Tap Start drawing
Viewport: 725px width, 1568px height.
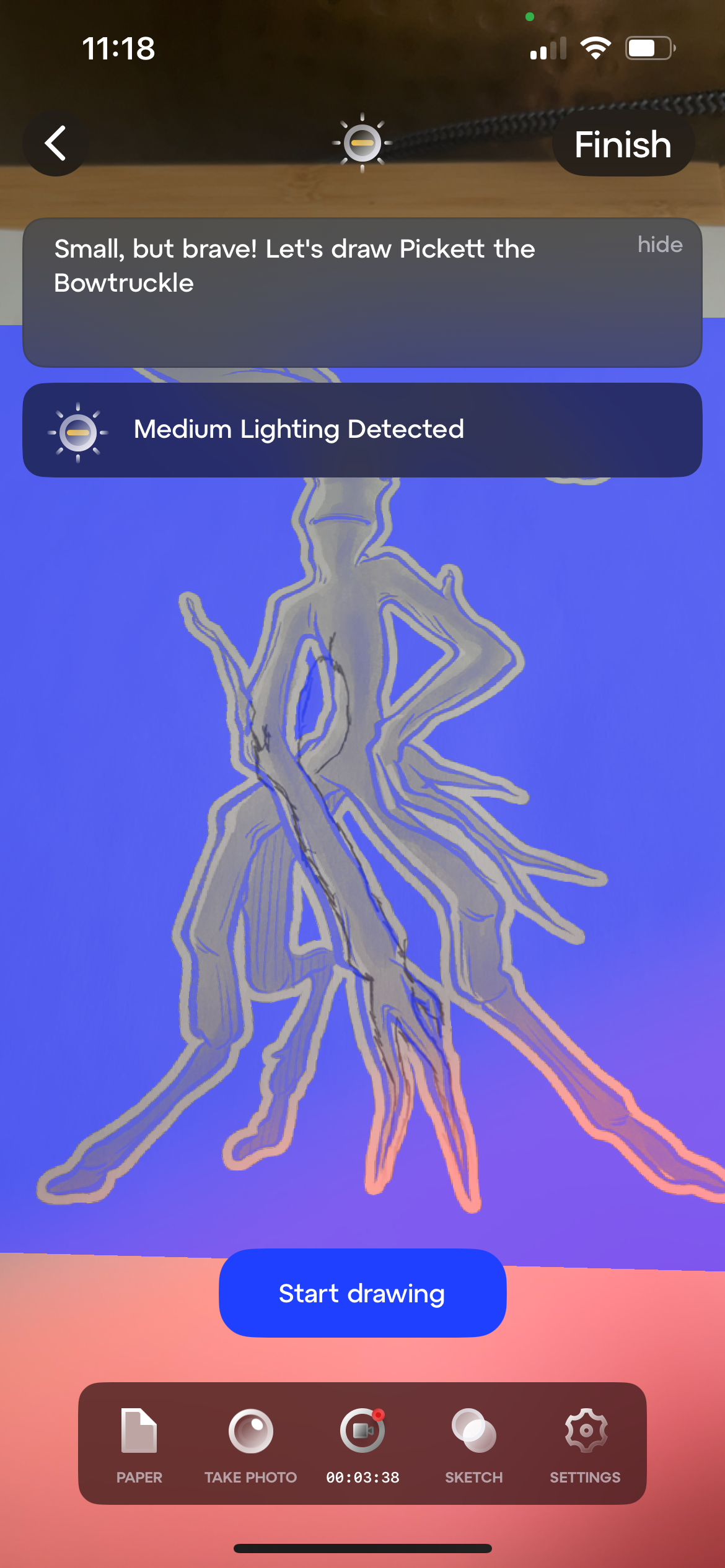tap(362, 1293)
